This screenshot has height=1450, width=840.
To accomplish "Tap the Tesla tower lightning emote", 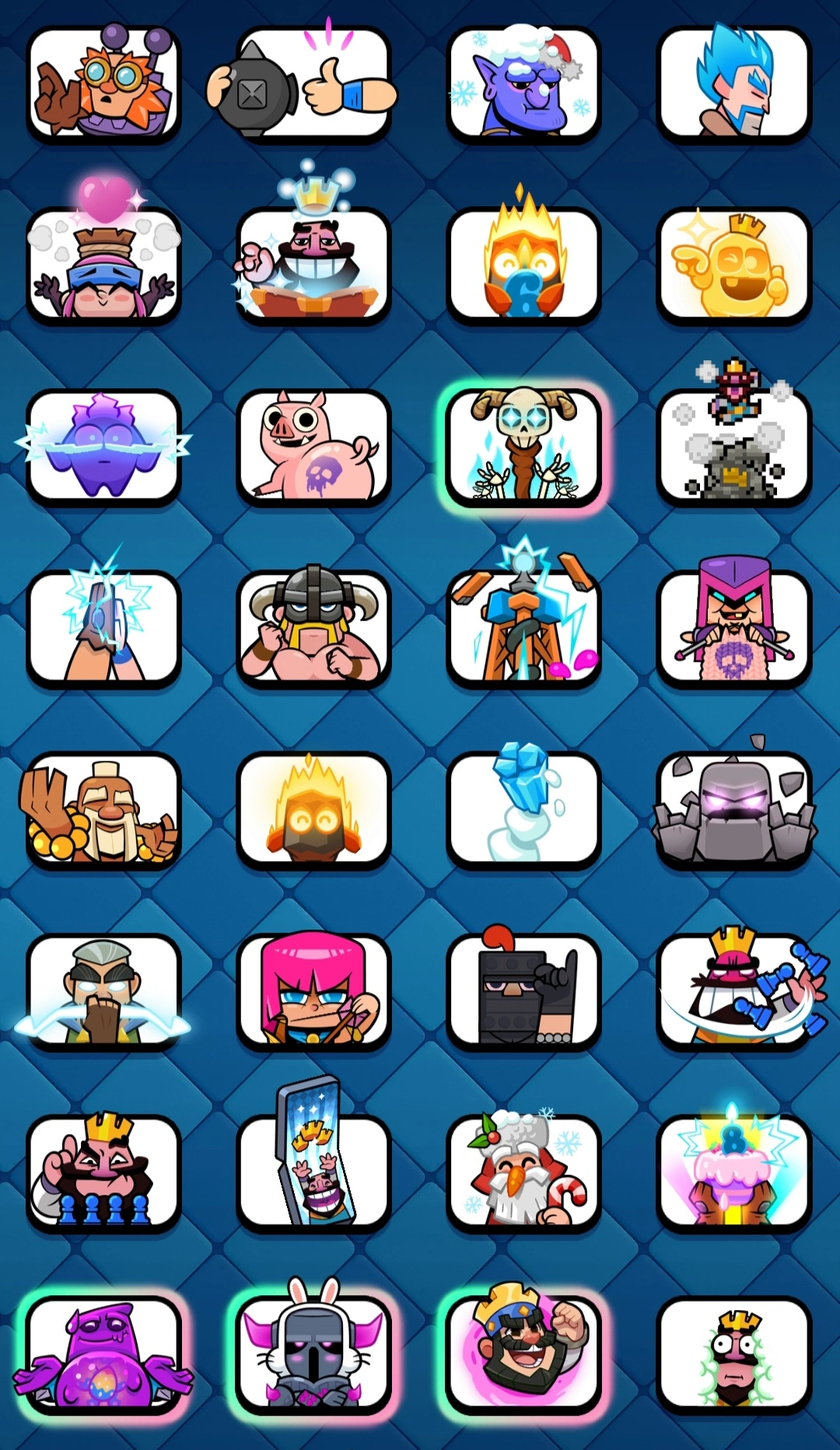I will click(523, 629).
